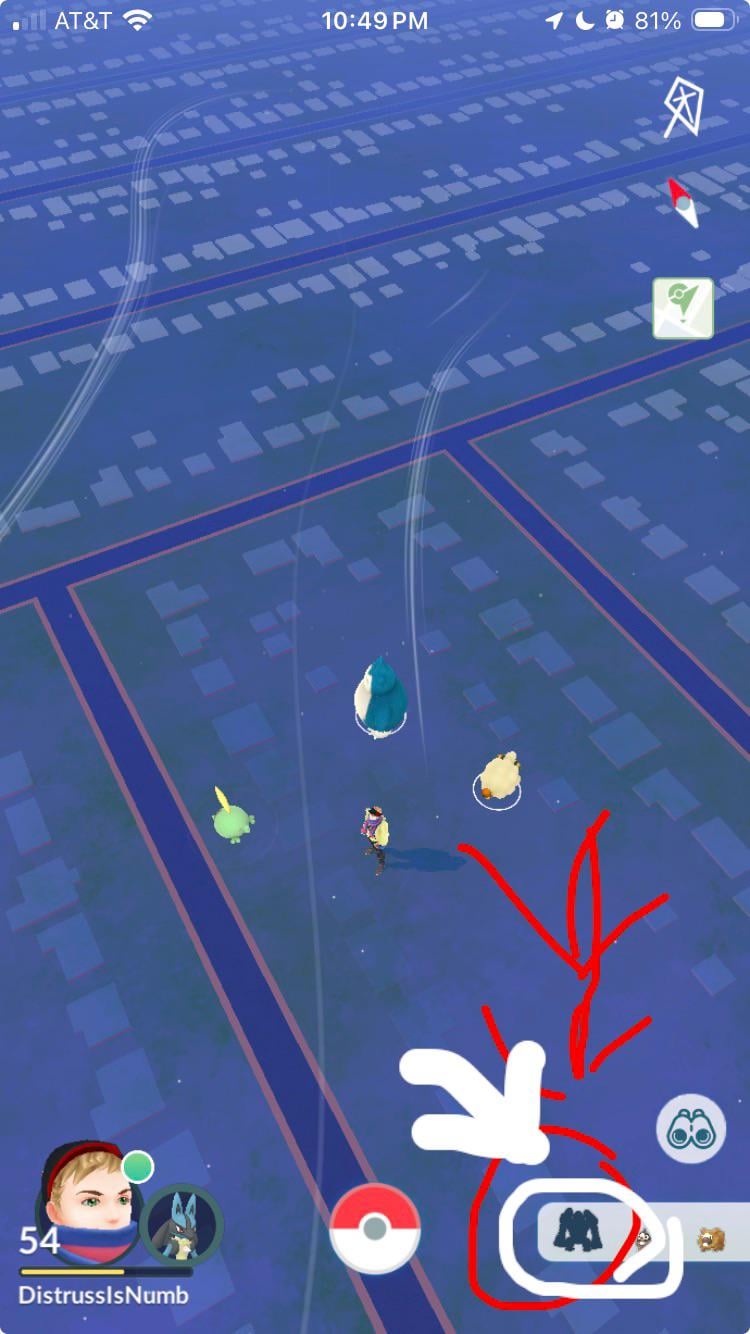Open the green map pin tile
Screen dimensions: 750x1334
coord(683,308)
